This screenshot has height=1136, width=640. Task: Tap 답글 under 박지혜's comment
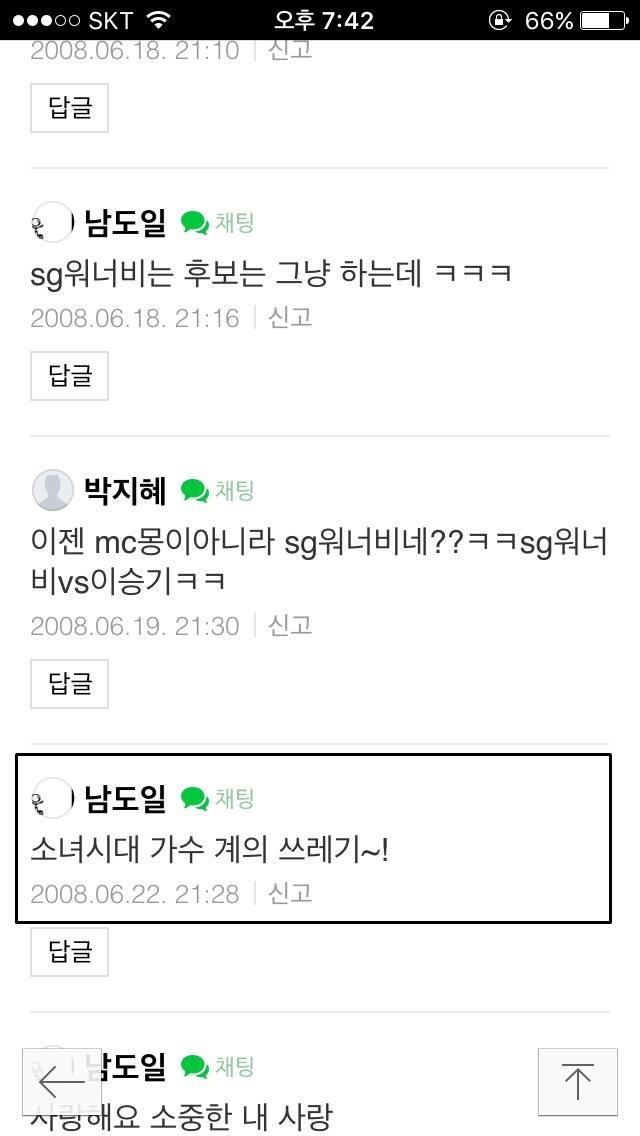pos(70,684)
